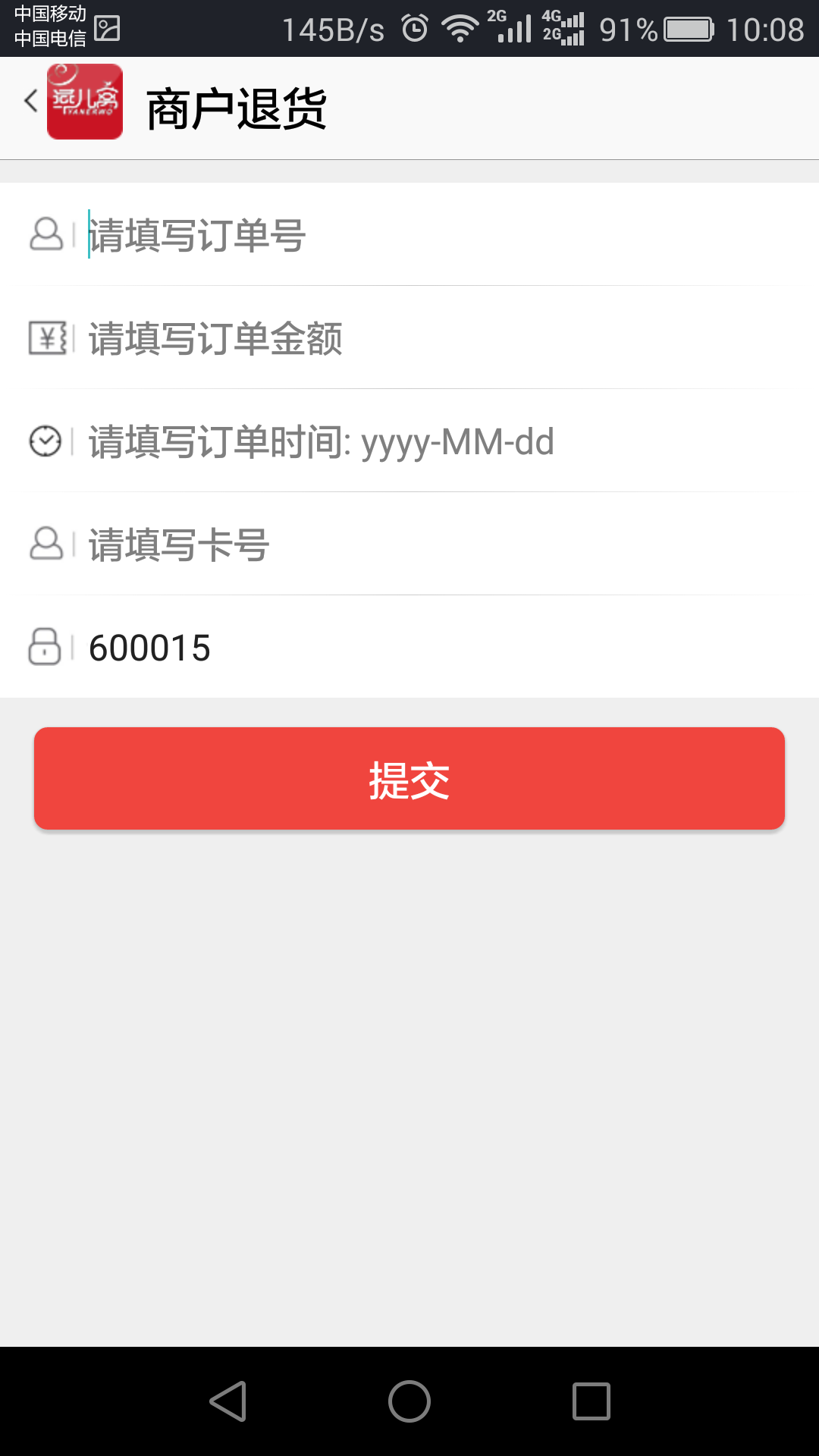Go back from the 商户退货 page
Viewport: 819px width, 1456px height.
[x=32, y=102]
